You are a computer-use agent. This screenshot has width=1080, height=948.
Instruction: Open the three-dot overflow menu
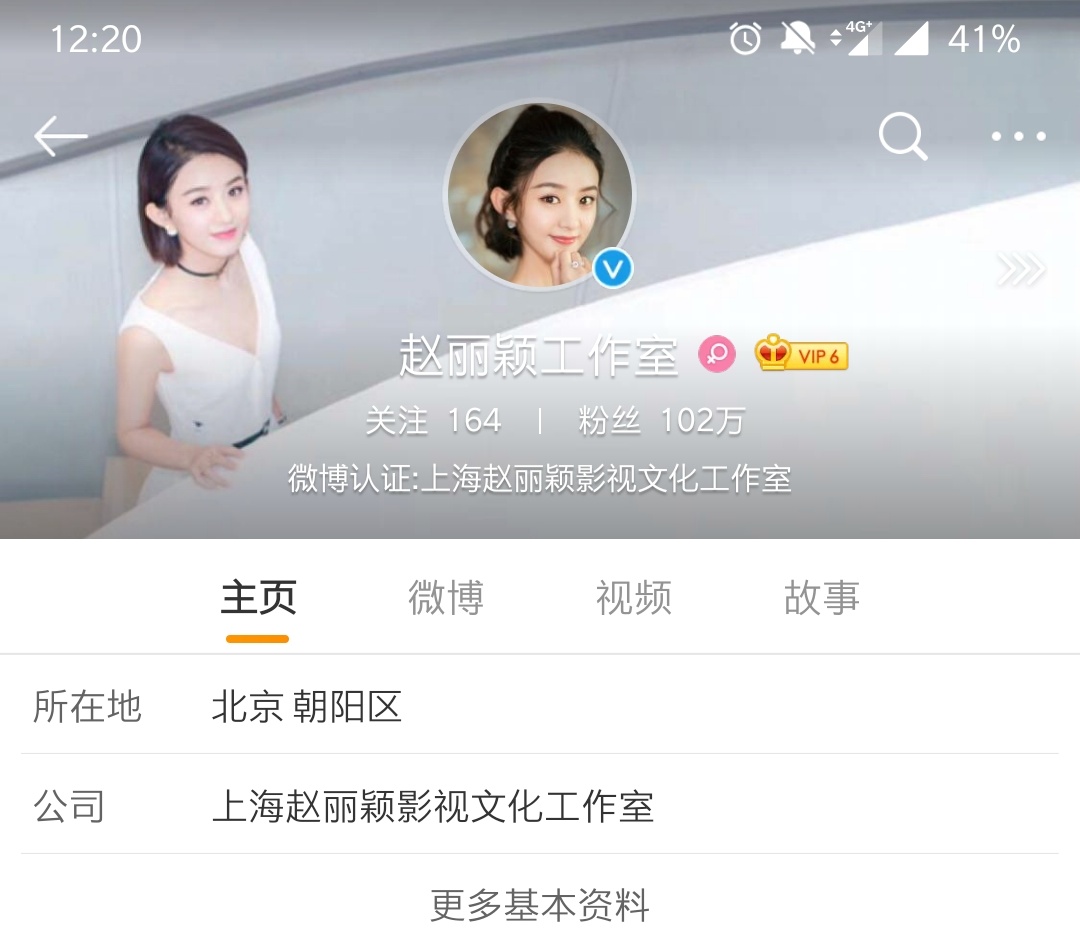coord(1018,137)
